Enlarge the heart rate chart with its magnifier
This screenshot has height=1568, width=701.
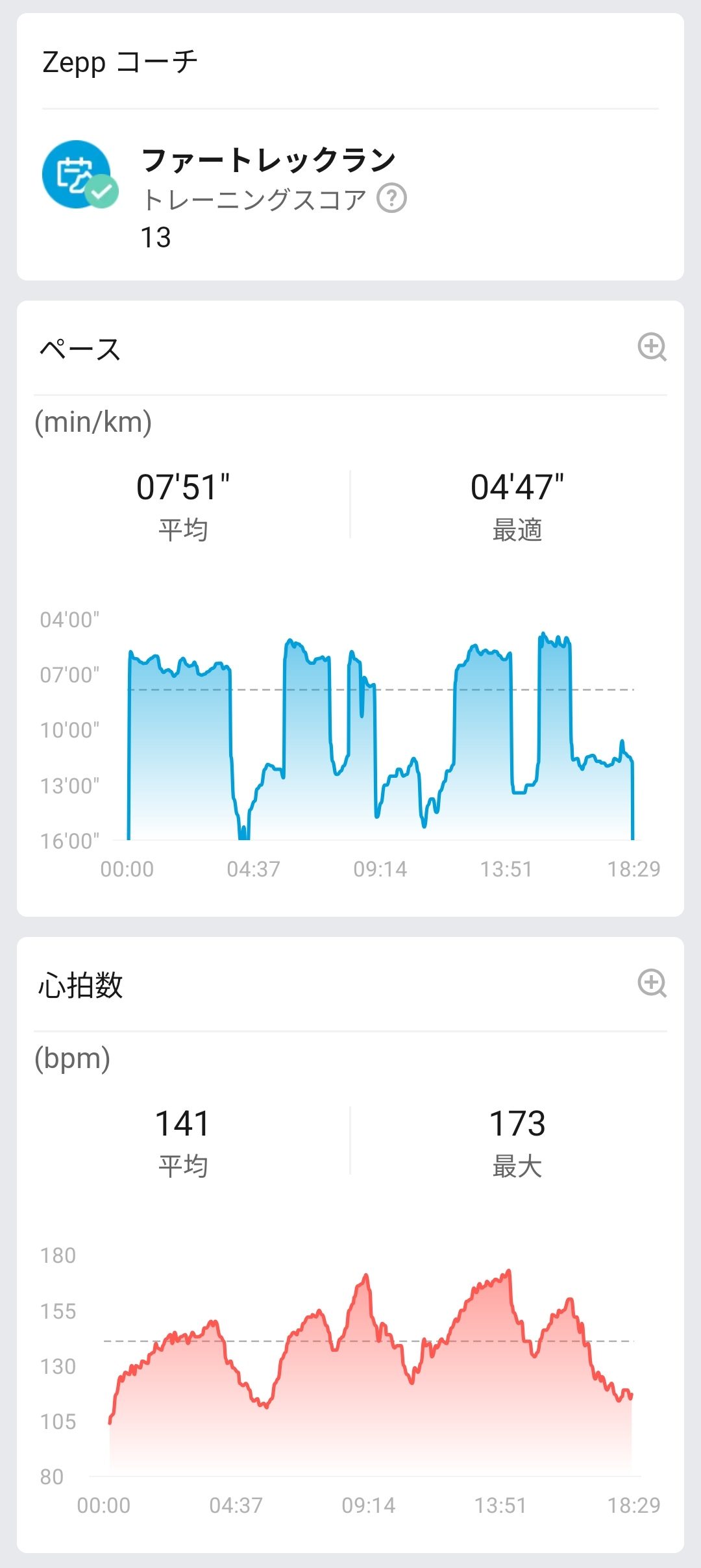652,983
